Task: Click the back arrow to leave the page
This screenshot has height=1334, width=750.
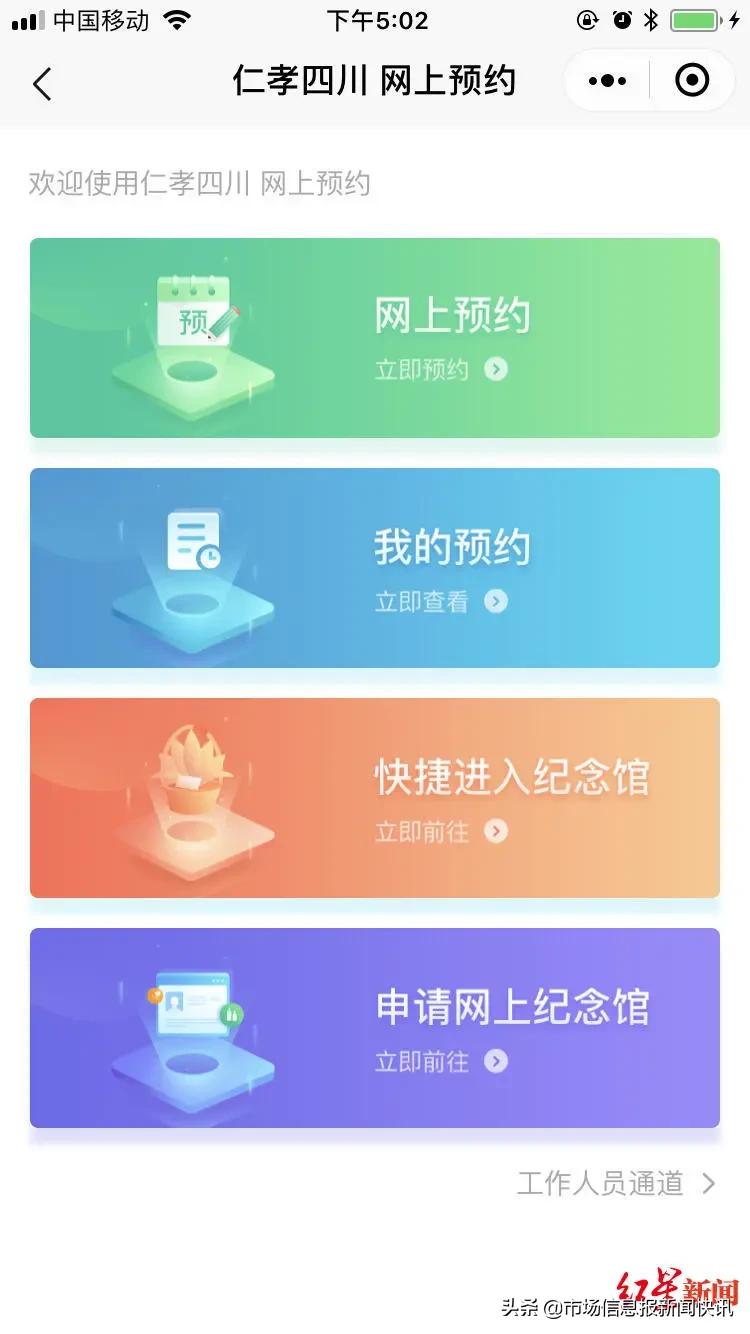Action: tap(42, 82)
